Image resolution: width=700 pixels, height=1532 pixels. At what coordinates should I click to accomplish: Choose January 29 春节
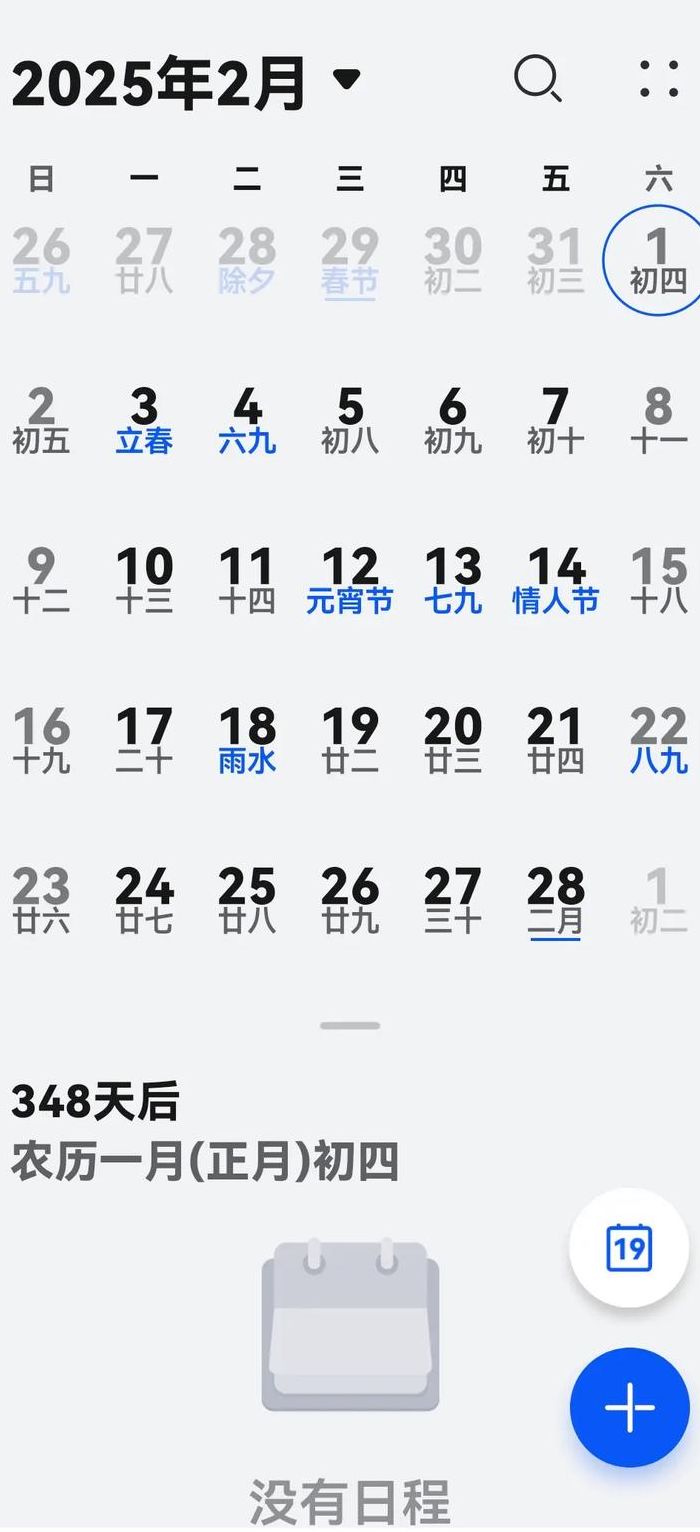tap(349, 262)
